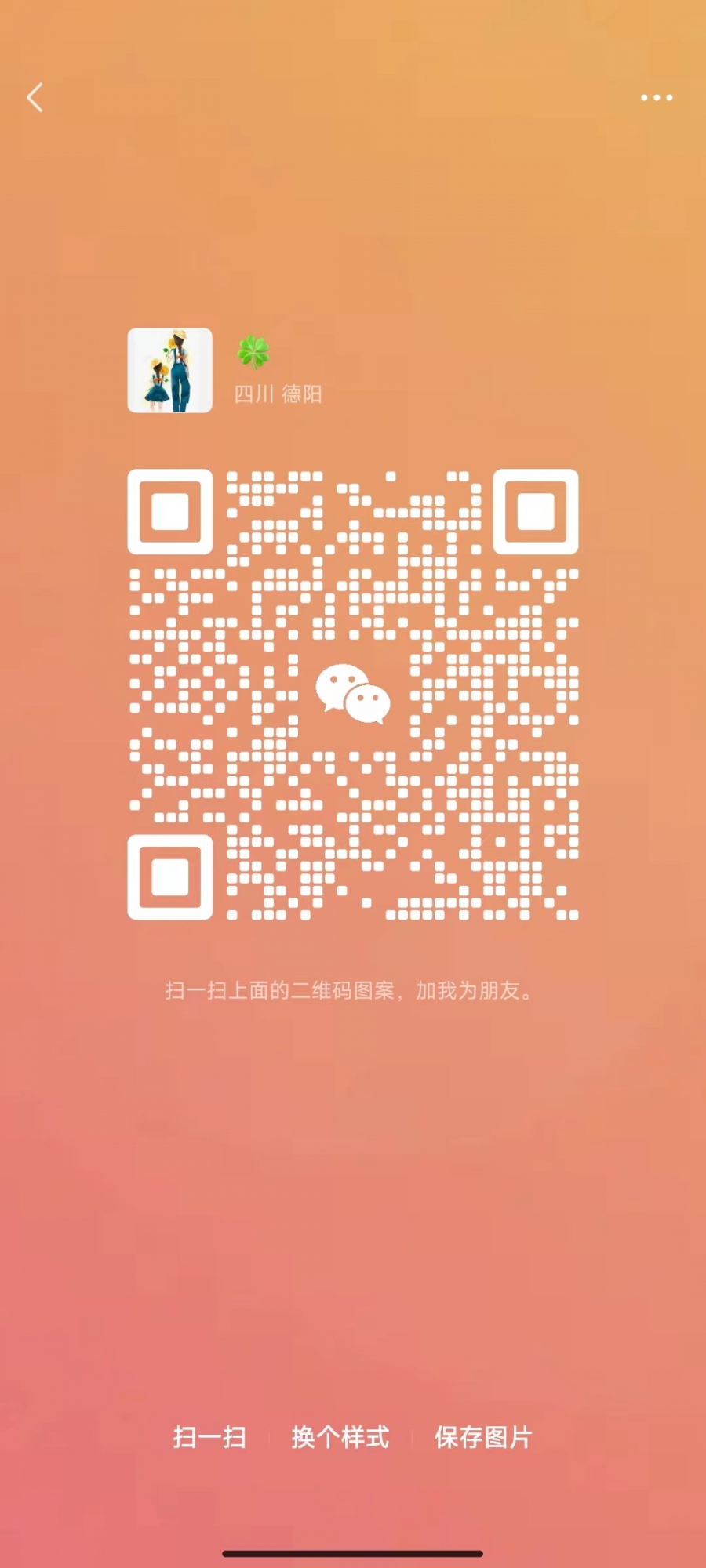Tap the top-left finder pattern of the QR code

coord(171,514)
